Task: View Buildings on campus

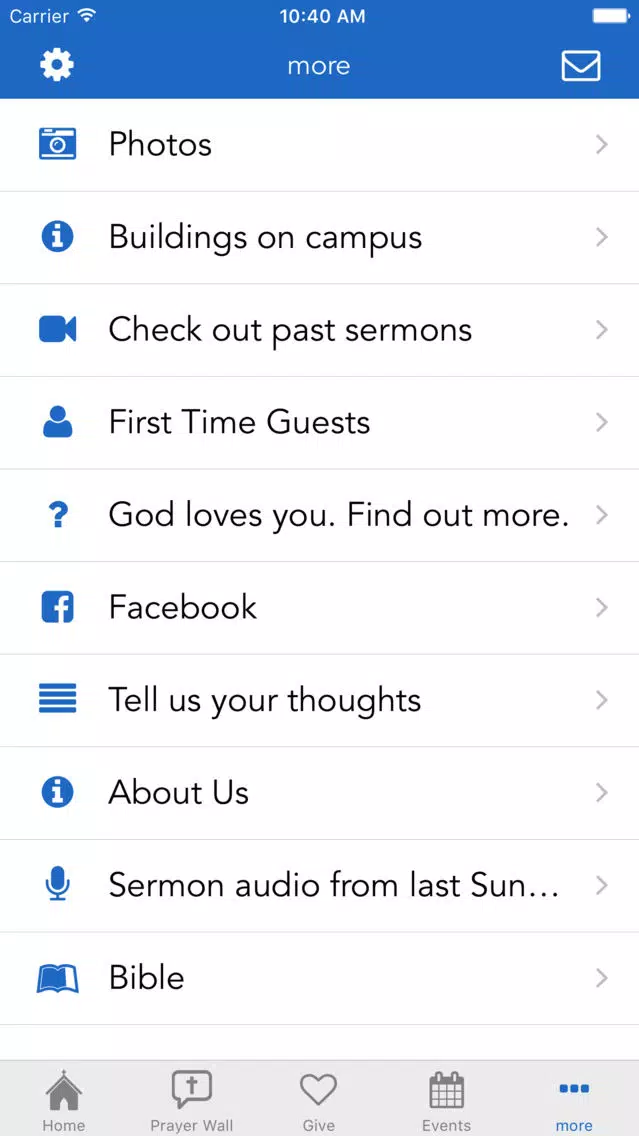Action: pyautogui.click(x=320, y=238)
